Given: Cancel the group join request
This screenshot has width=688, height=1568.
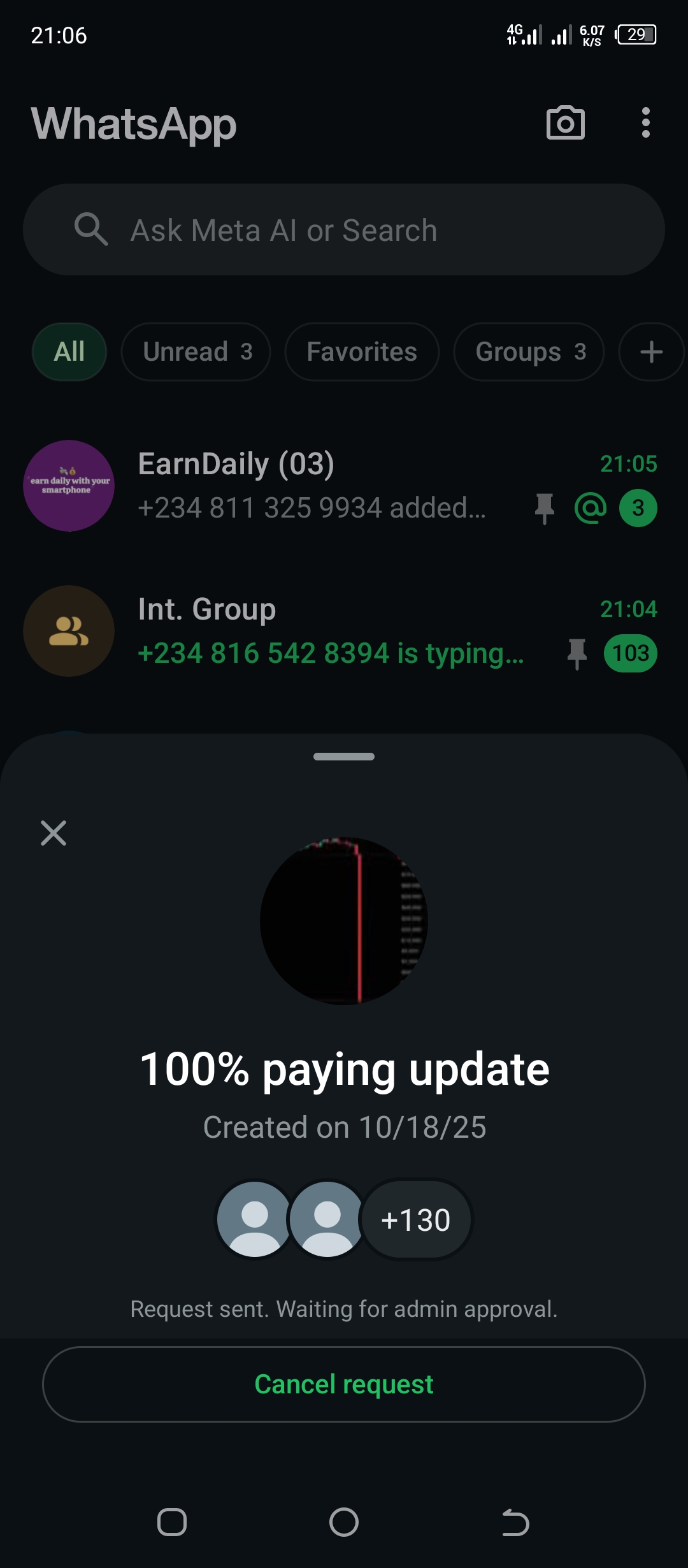Looking at the screenshot, I should [x=344, y=1384].
